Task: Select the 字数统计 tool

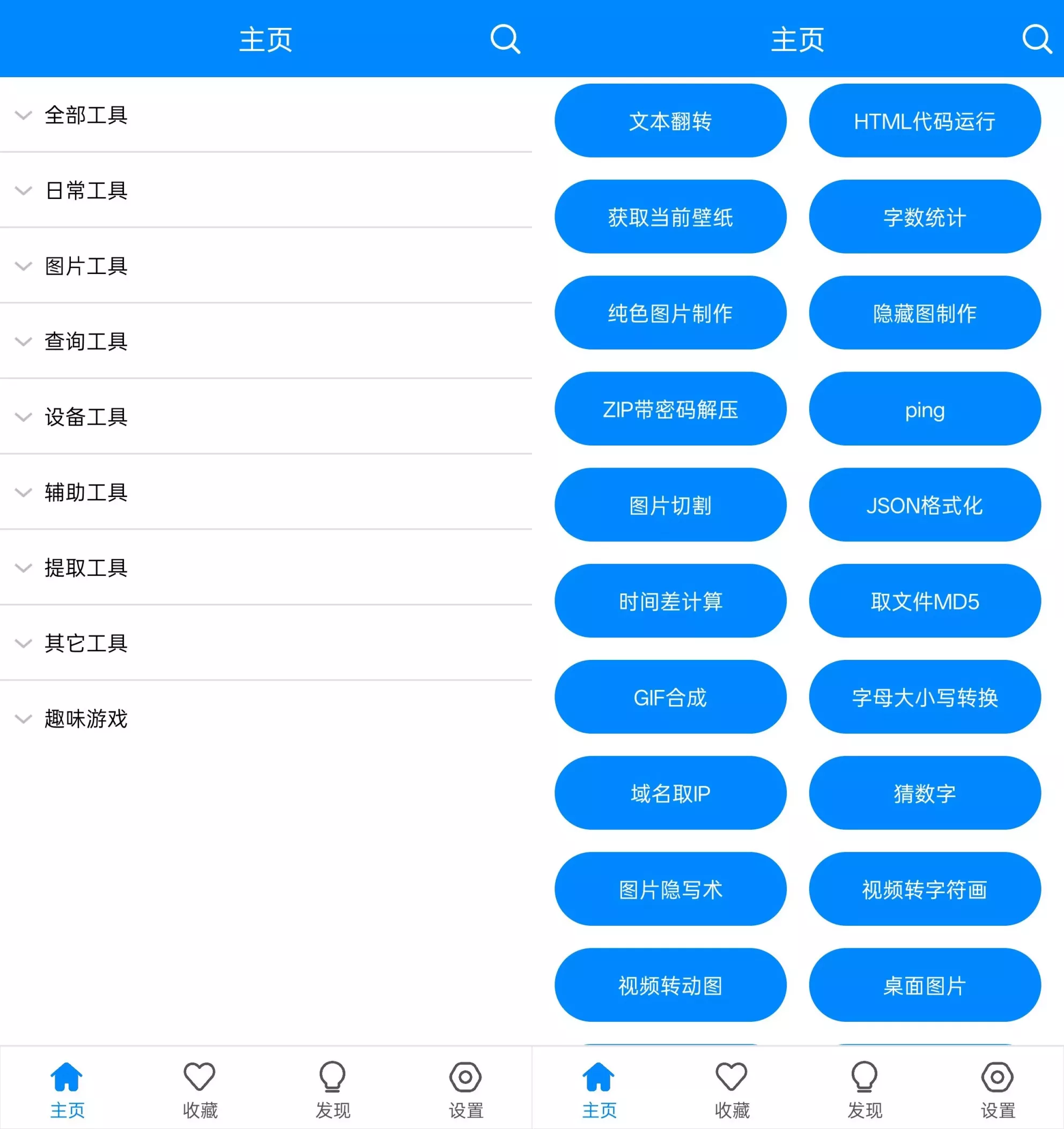Action: (924, 217)
